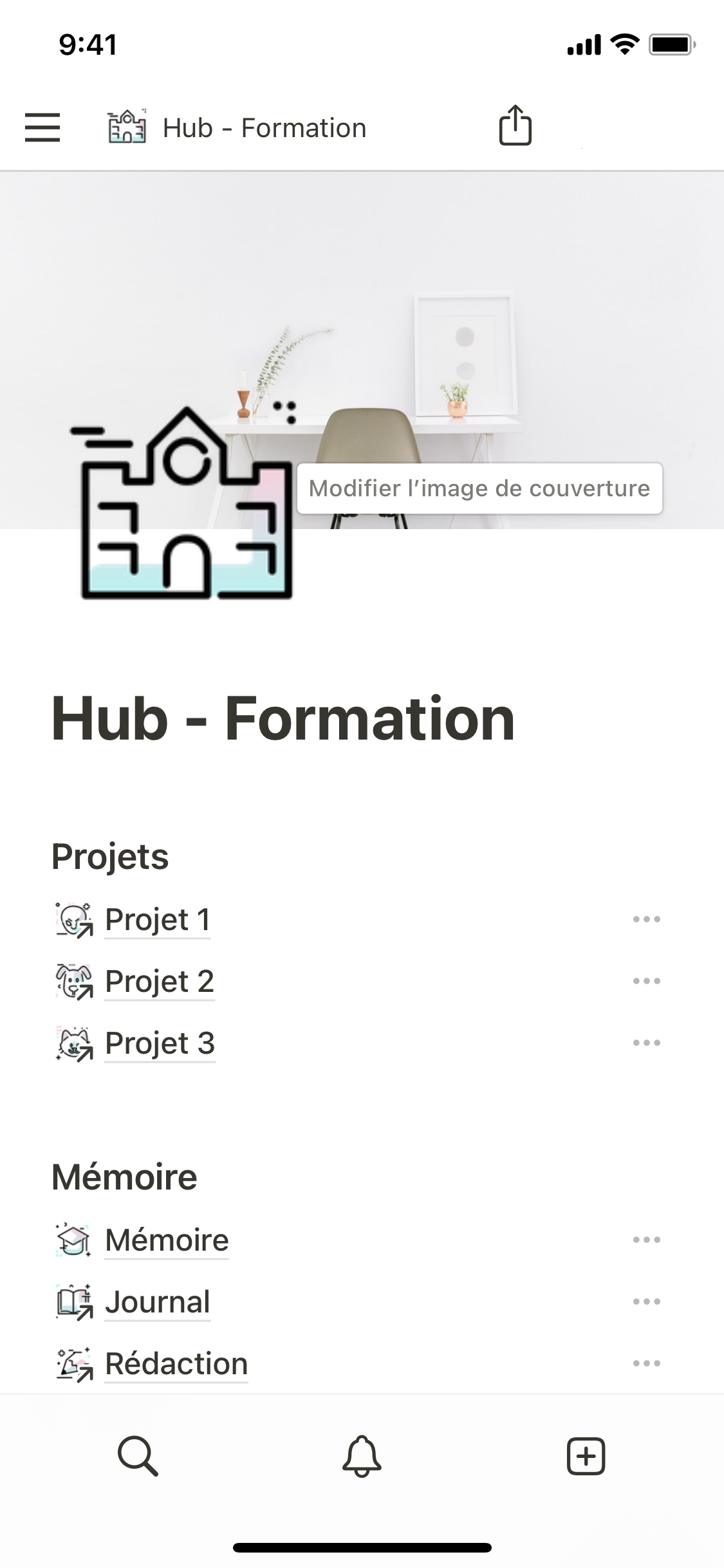Open options for Projet 1
The height and width of the screenshot is (1568, 724).
coord(646,919)
